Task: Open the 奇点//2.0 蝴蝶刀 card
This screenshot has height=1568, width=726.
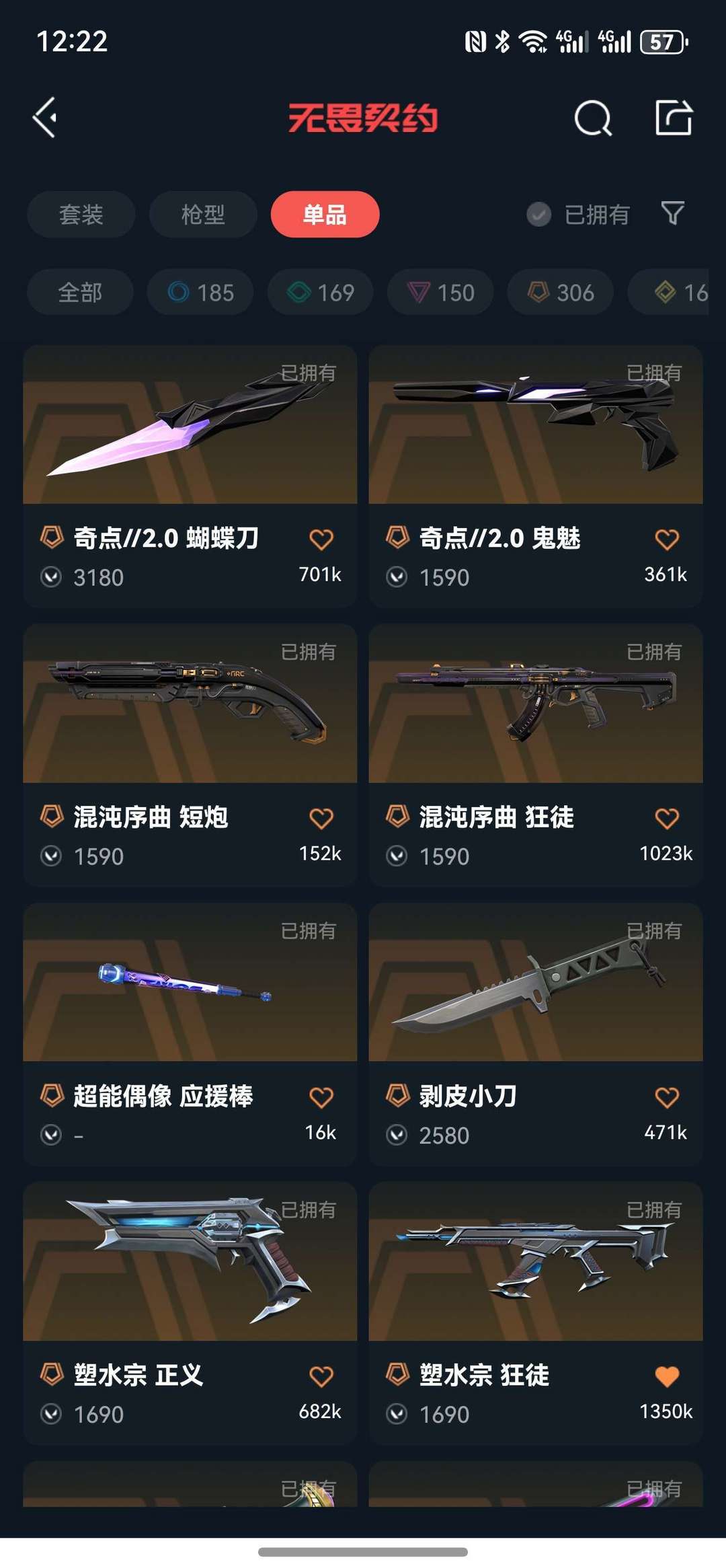Action: [190, 476]
